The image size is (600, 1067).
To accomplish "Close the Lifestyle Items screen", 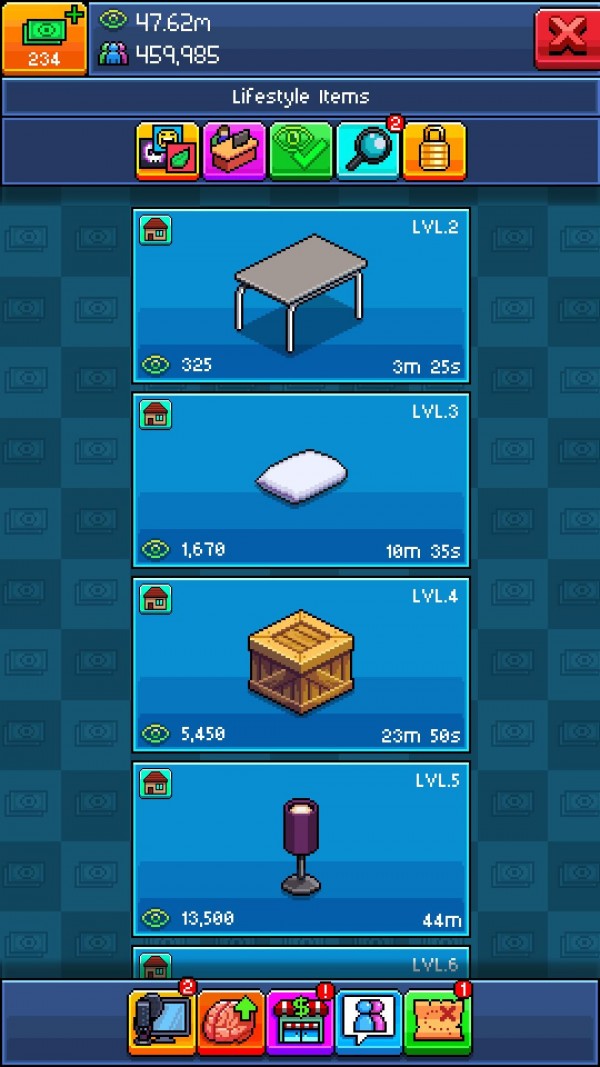I will pos(567,36).
